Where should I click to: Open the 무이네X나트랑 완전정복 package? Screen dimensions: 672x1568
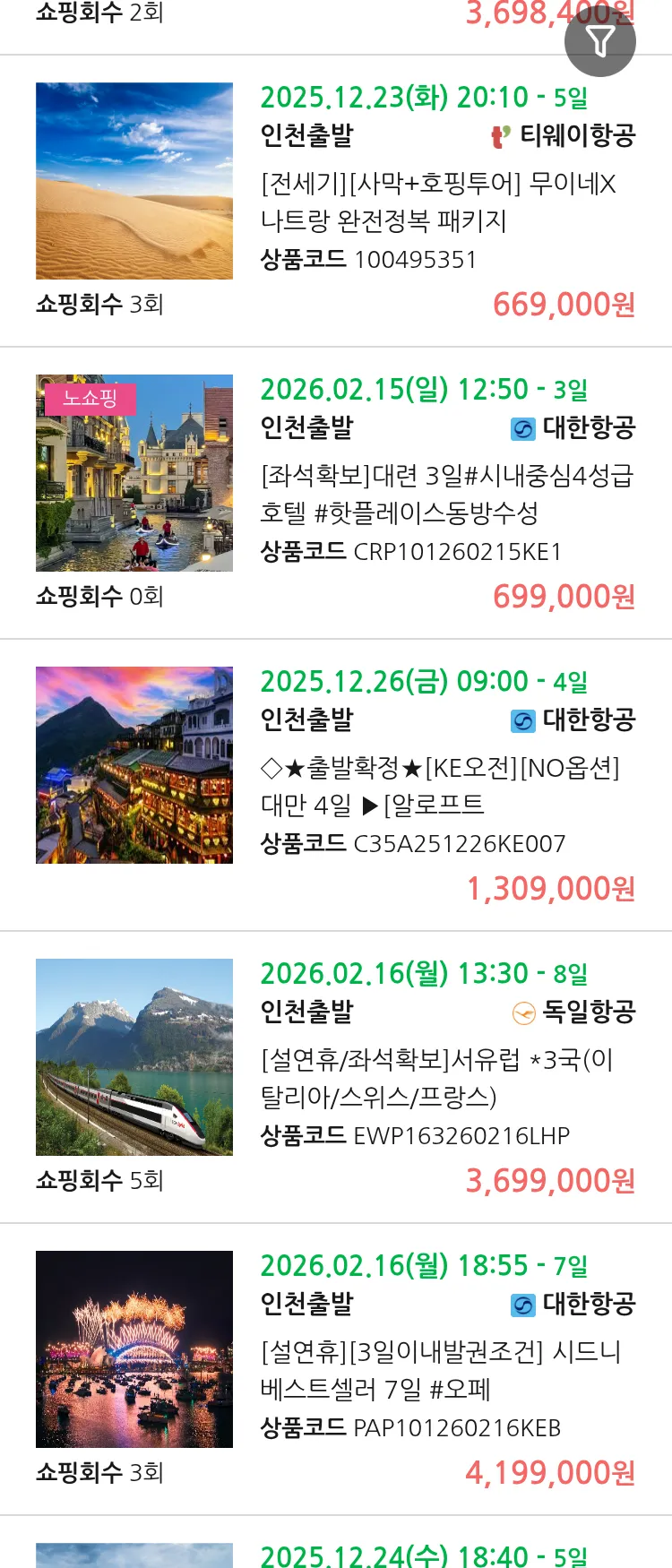pos(438,202)
